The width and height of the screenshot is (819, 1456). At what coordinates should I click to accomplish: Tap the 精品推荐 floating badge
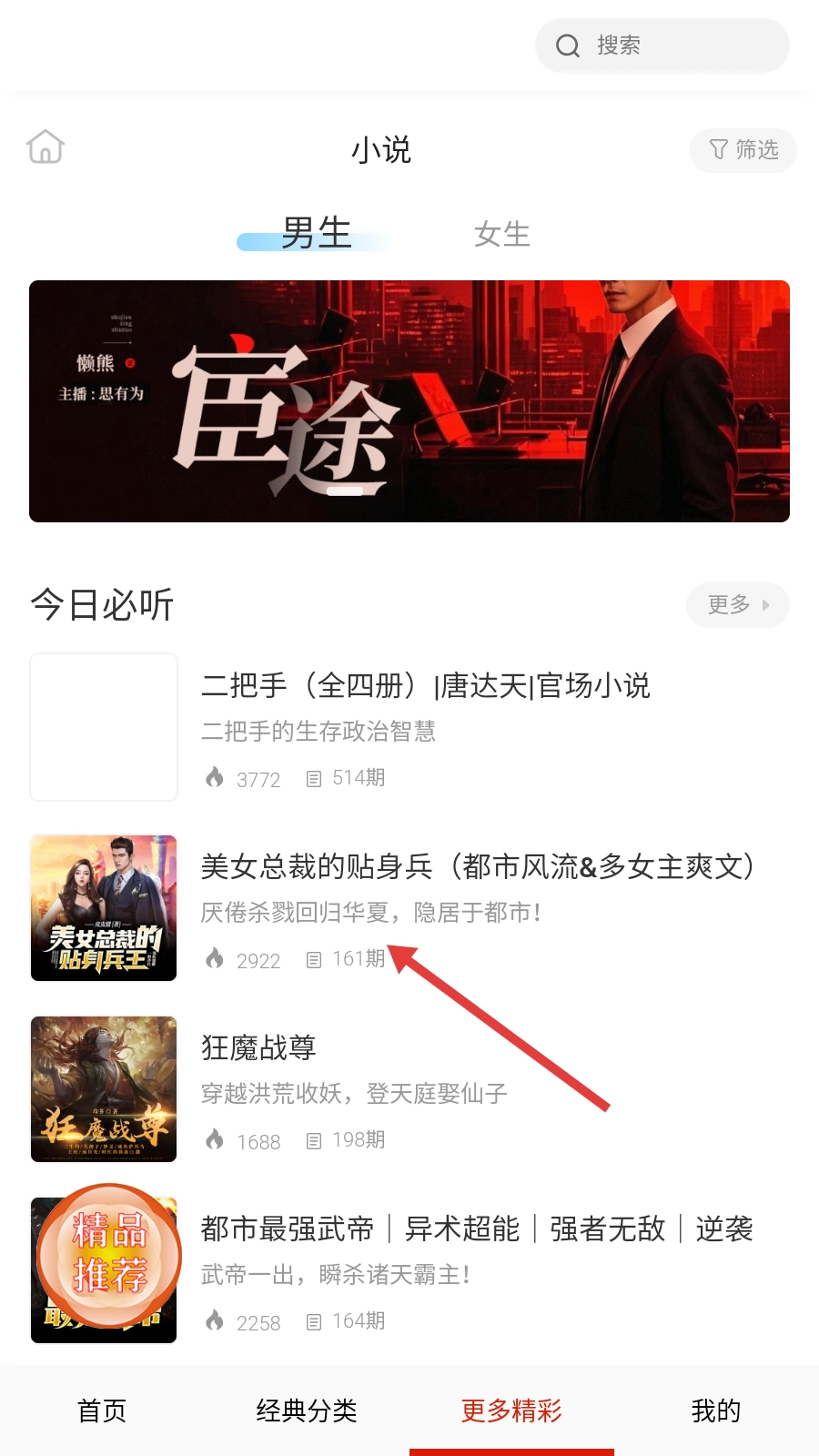coord(109,1254)
